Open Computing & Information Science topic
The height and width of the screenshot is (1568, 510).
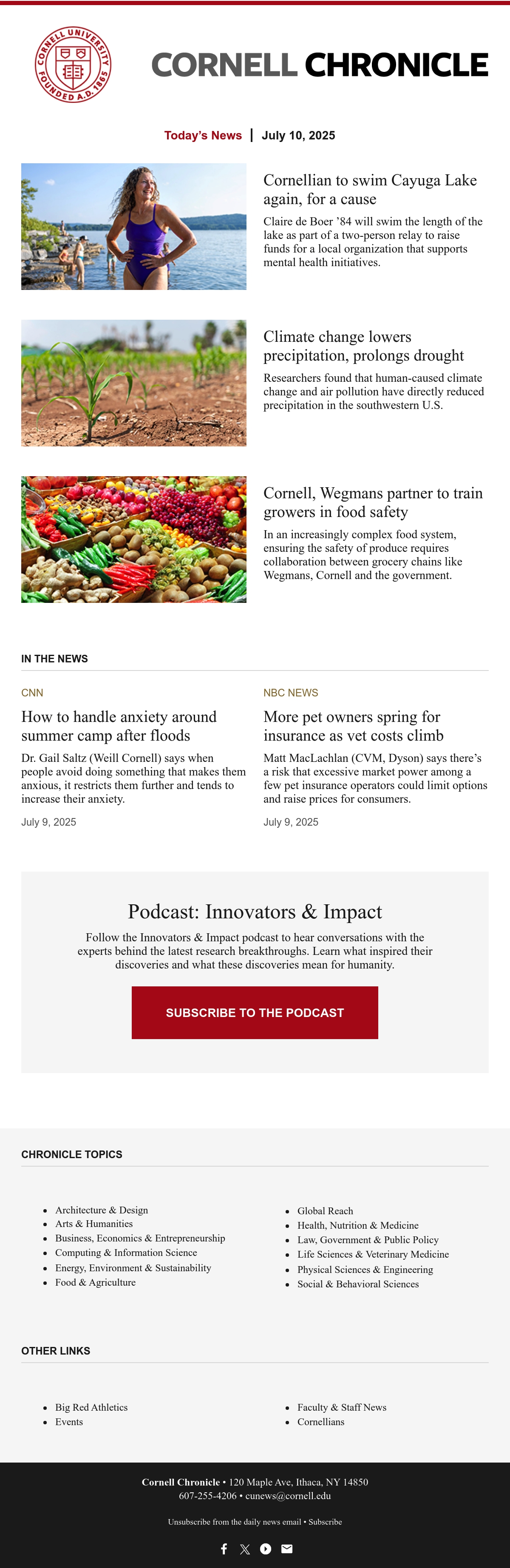(x=126, y=1252)
